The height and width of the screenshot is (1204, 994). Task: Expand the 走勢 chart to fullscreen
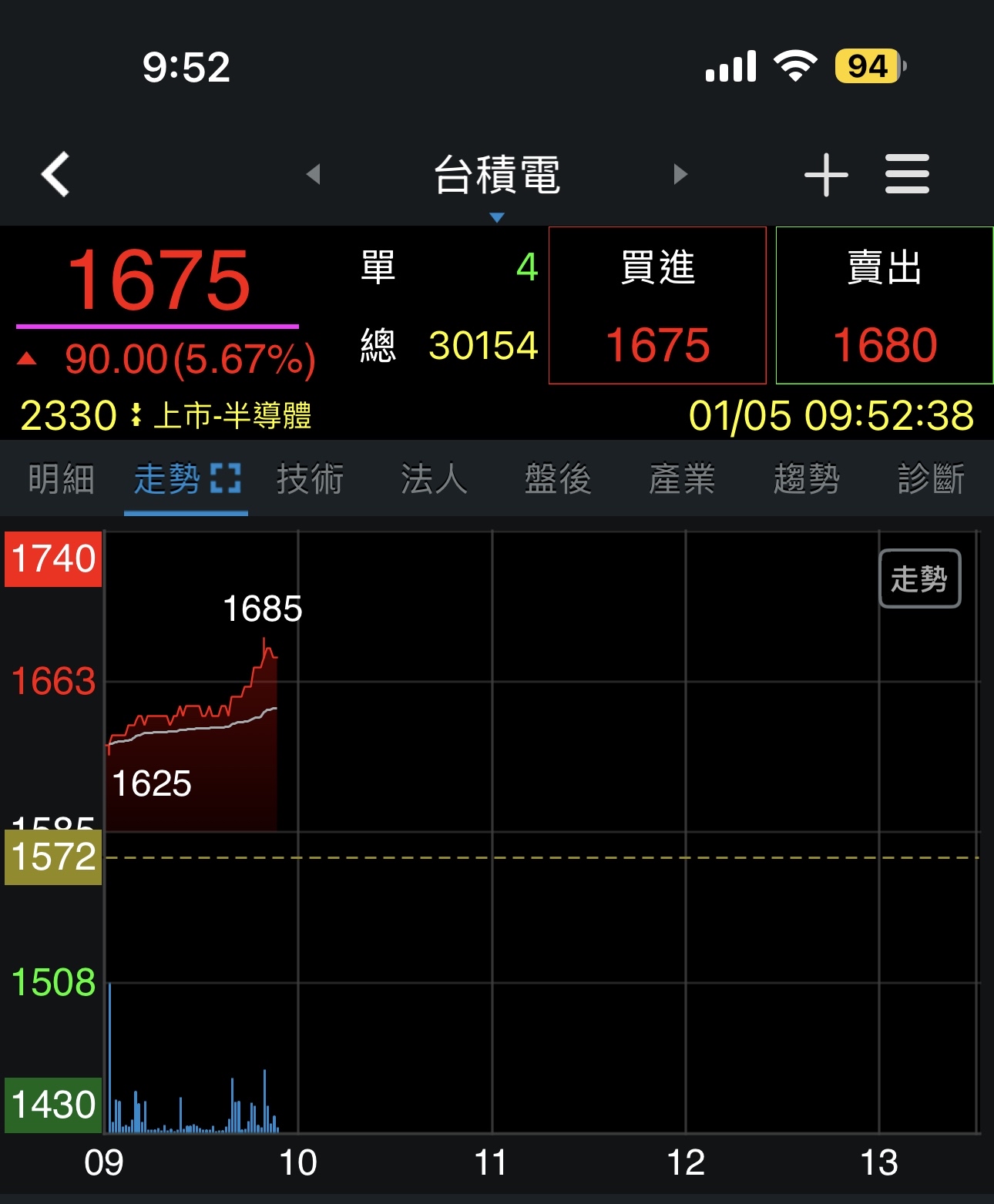[x=226, y=478]
